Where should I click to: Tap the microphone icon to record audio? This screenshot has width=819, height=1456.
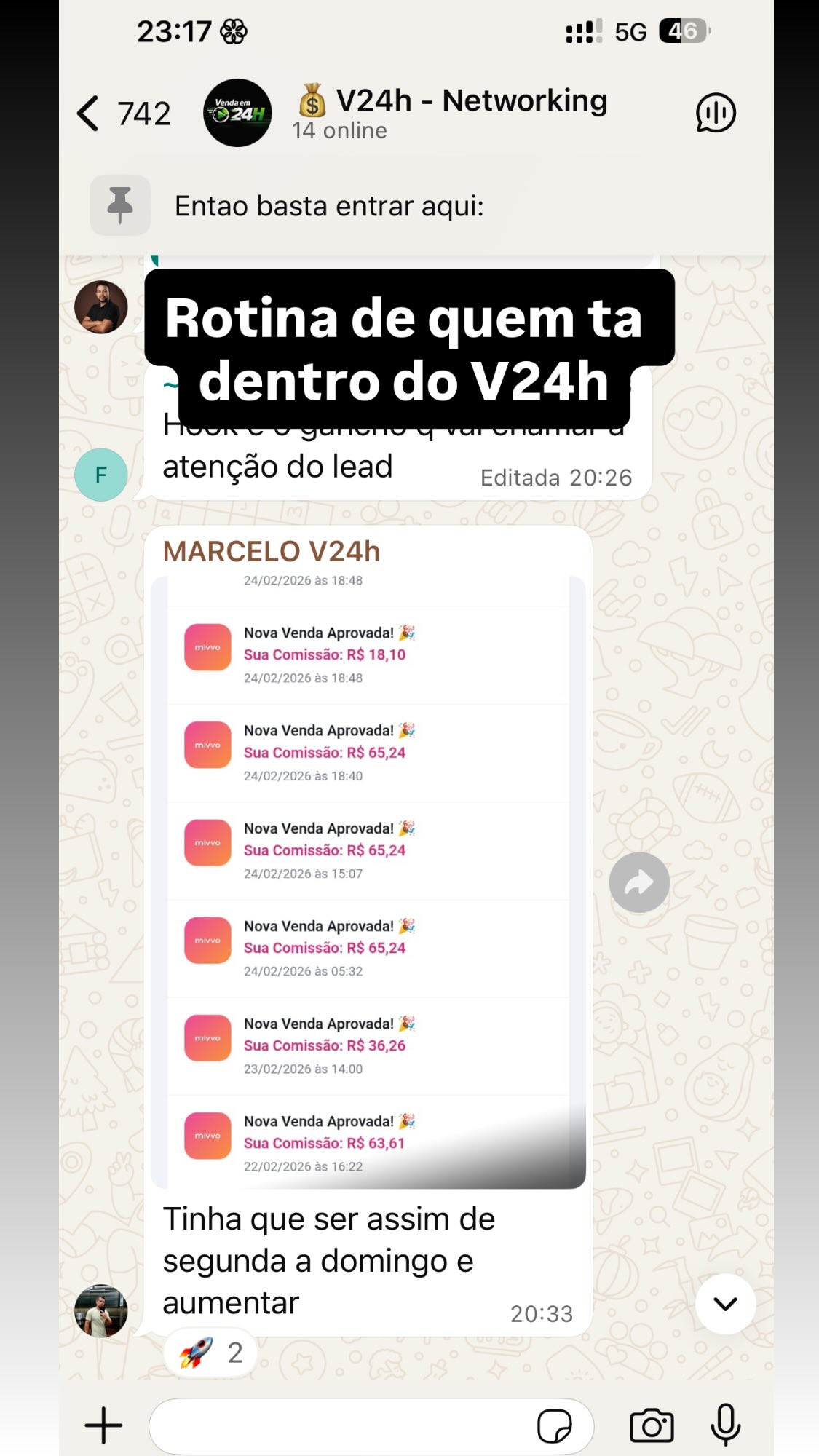[723, 1425]
